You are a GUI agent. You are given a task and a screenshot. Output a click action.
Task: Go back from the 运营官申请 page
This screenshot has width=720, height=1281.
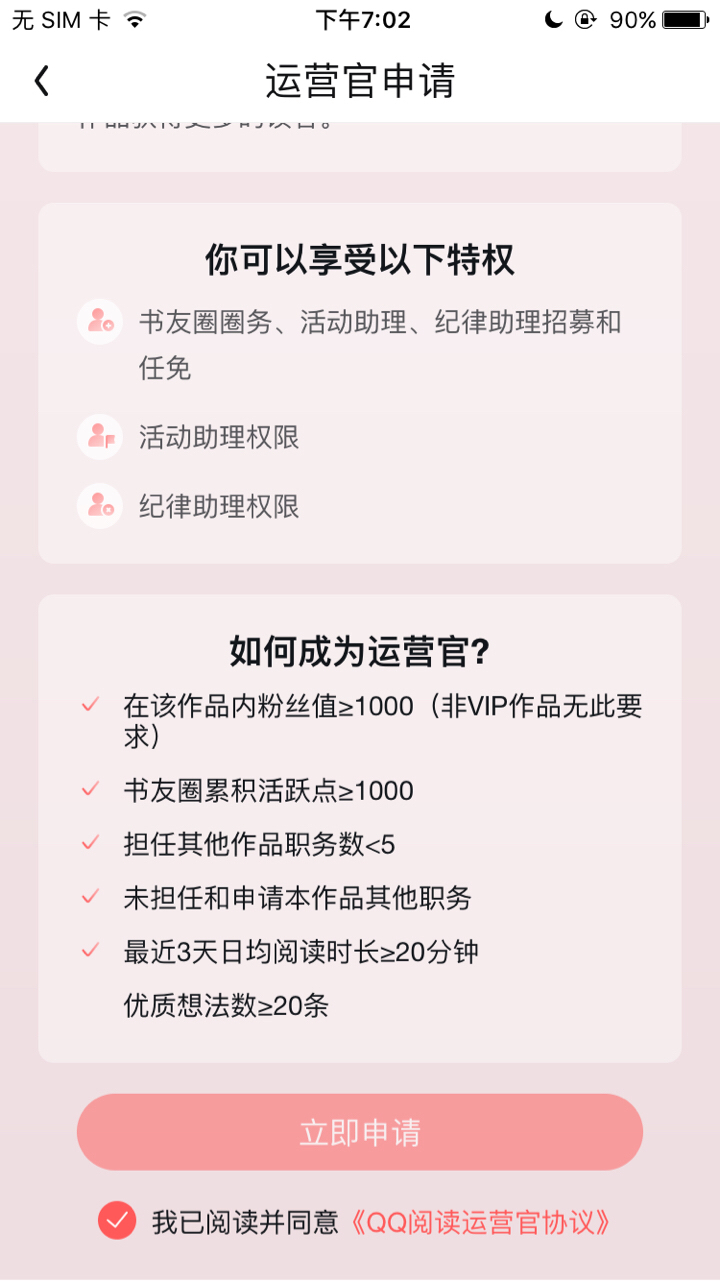coord(41,81)
